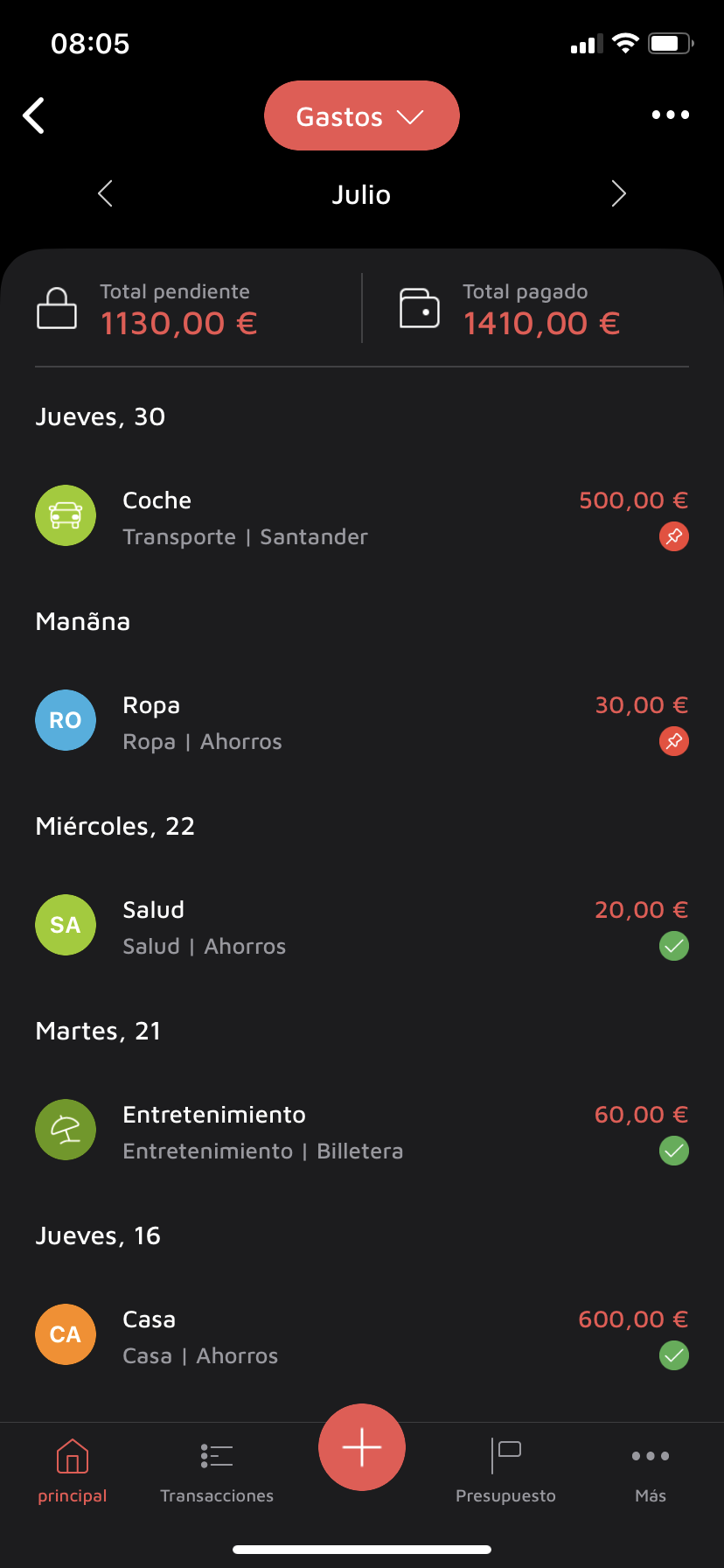Viewport: 724px width, 1568px height.
Task: Advance to the month after Julio
Action: (618, 193)
